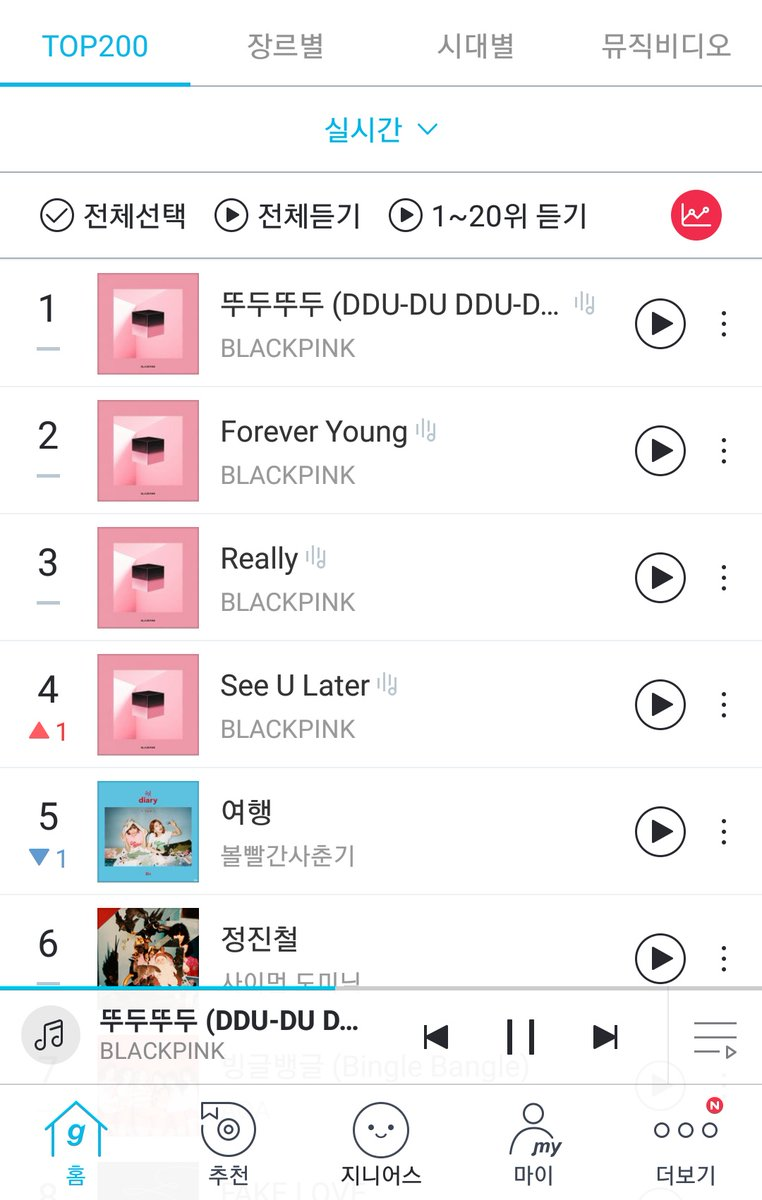Go to the 추천 tab
This screenshot has height=1200, width=762.
(229, 1144)
